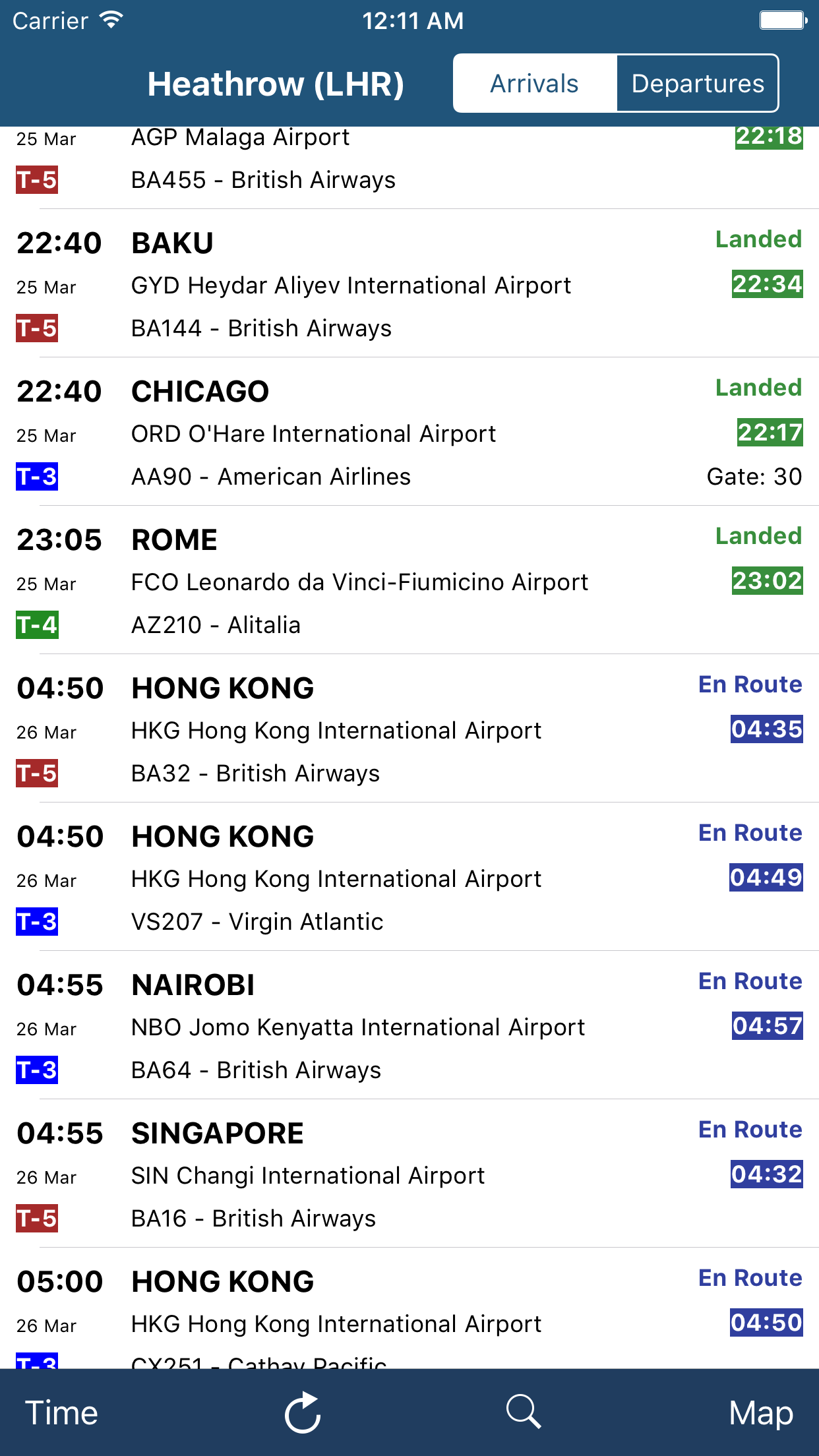Viewport: 819px width, 1456px height.
Task: Tap the Time button in the toolbar
Action: [x=61, y=1412]
